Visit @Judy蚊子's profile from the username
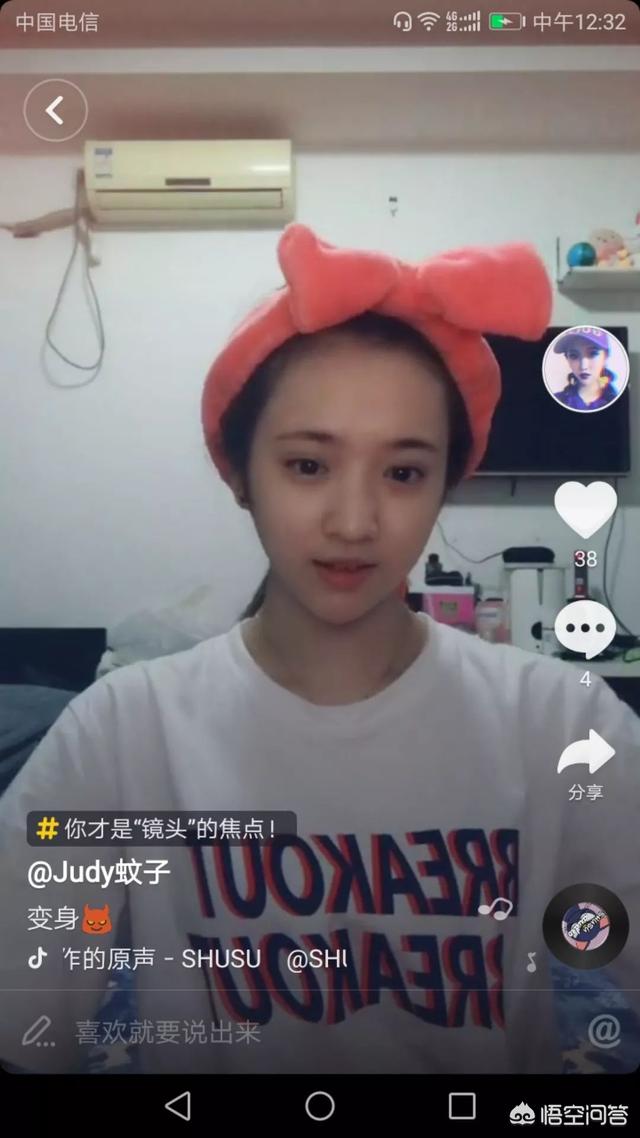Viewport: 640px width, 1138px height. [99, 872]
